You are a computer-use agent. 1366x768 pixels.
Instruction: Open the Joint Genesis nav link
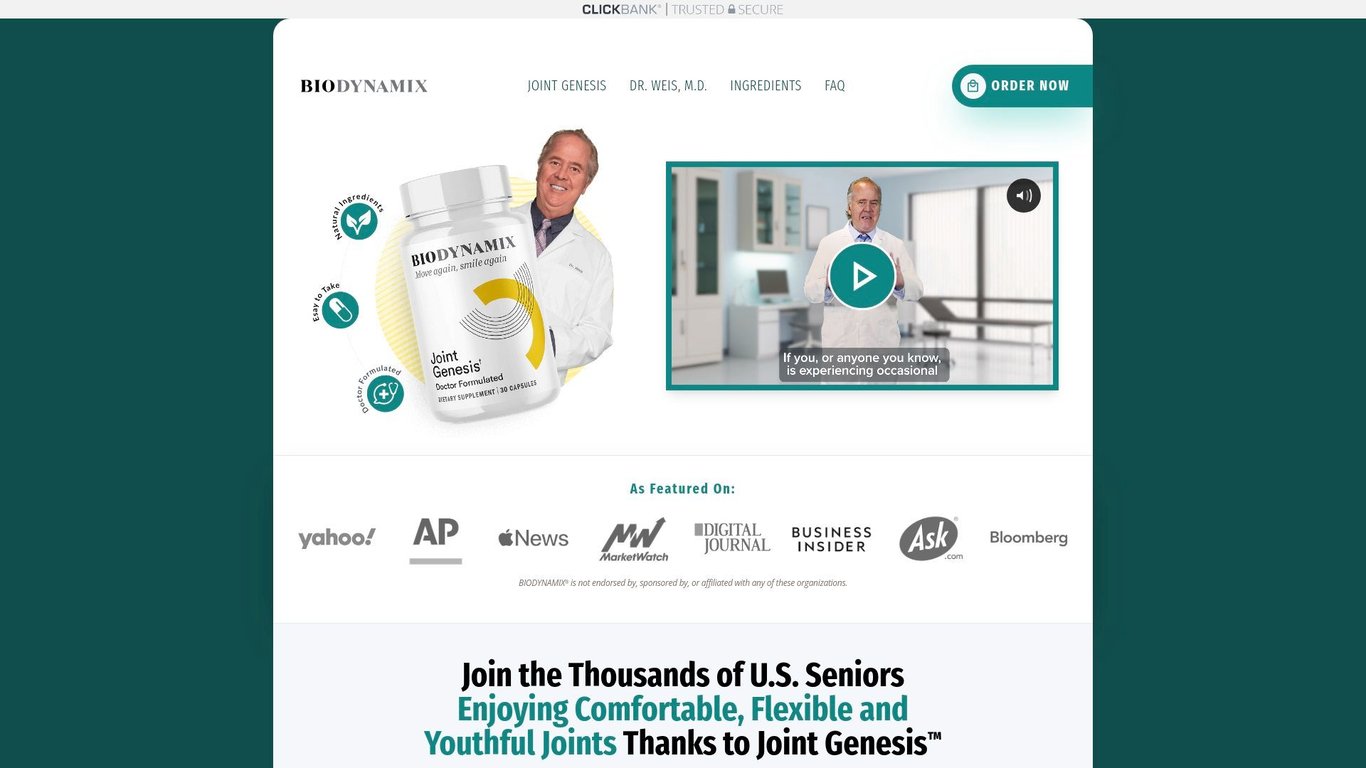(566, 86)
